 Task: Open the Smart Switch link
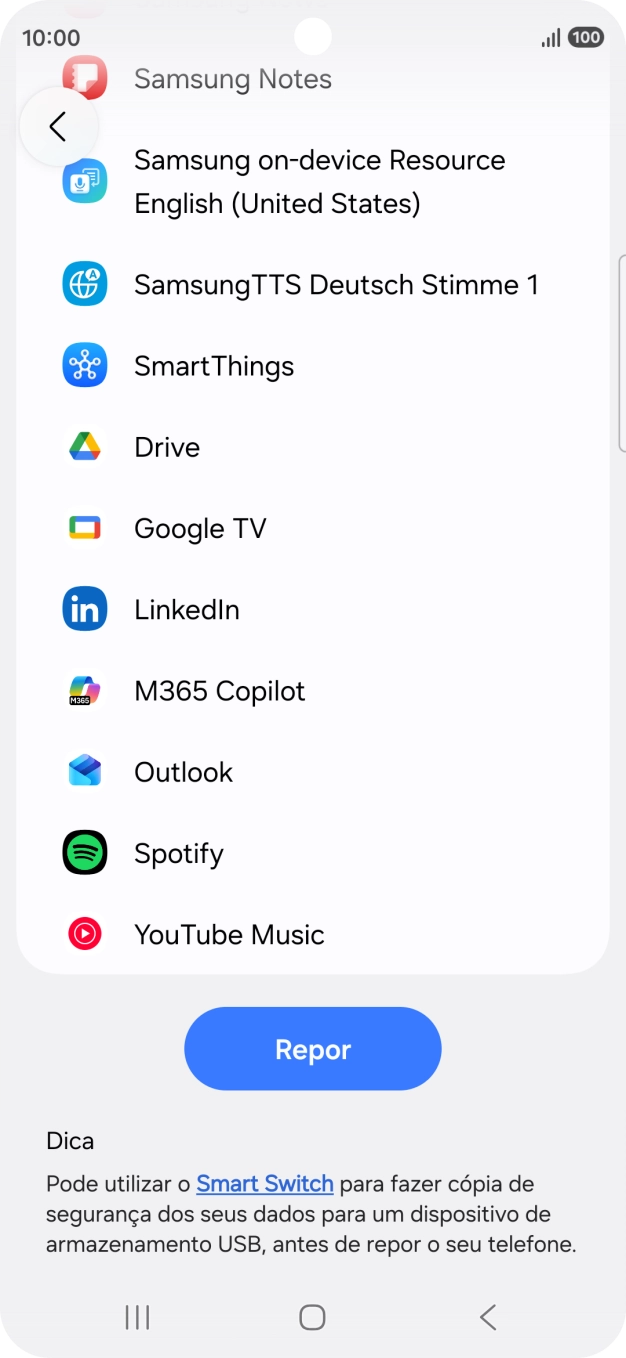[x=265, y=1184]
